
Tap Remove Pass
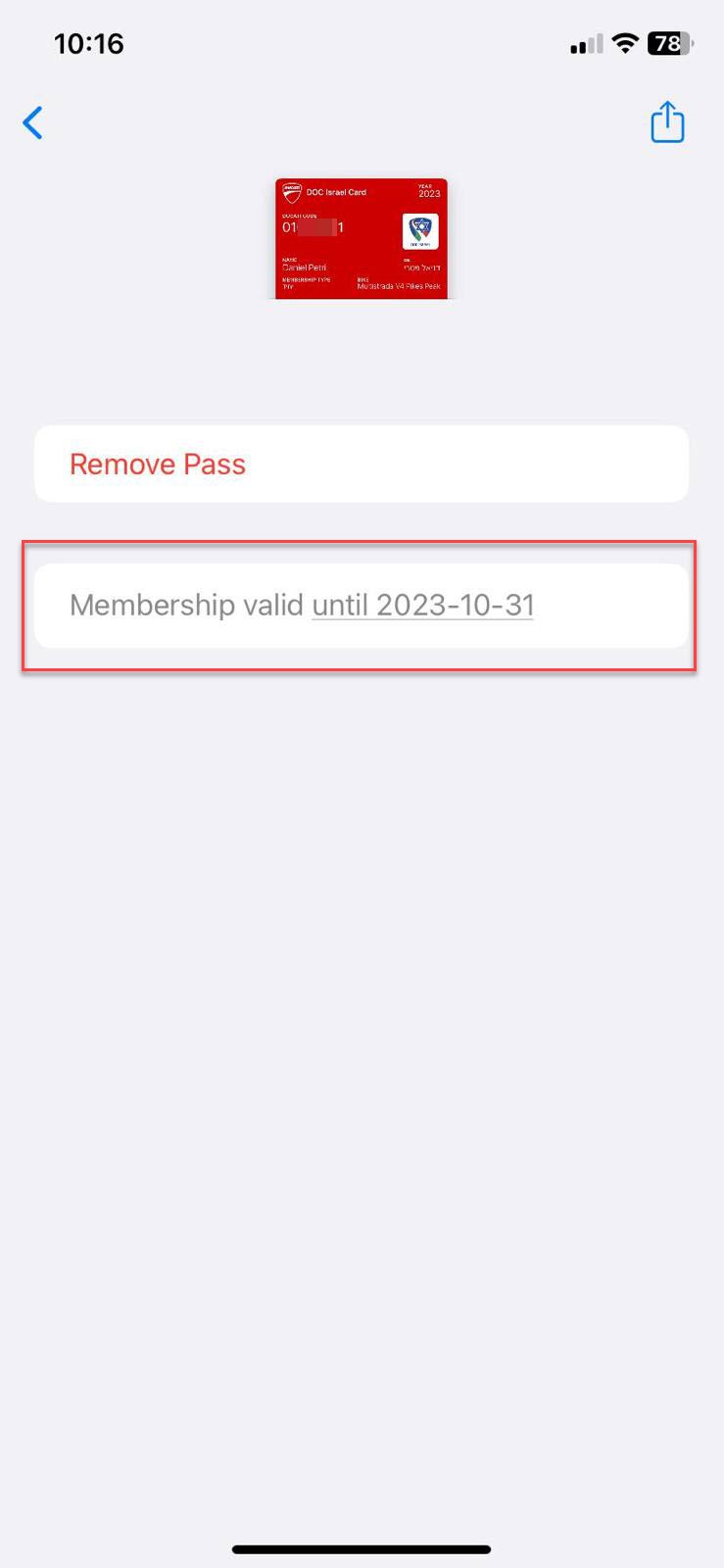(x=158, y=464)
